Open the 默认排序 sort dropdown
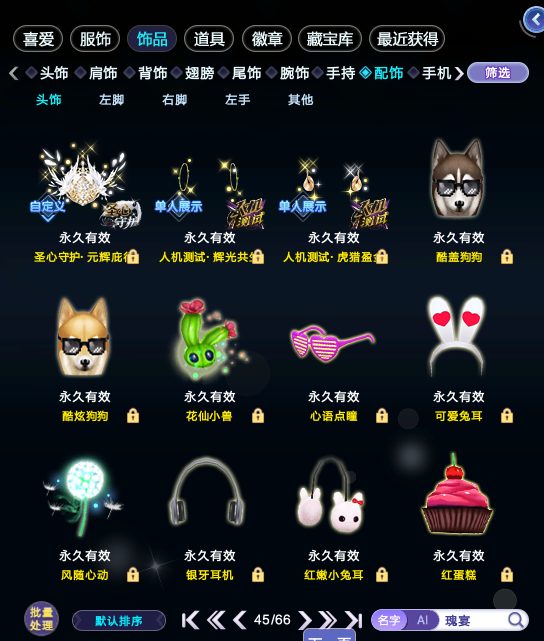Screen dimensions: 544x641 (119, 621)
